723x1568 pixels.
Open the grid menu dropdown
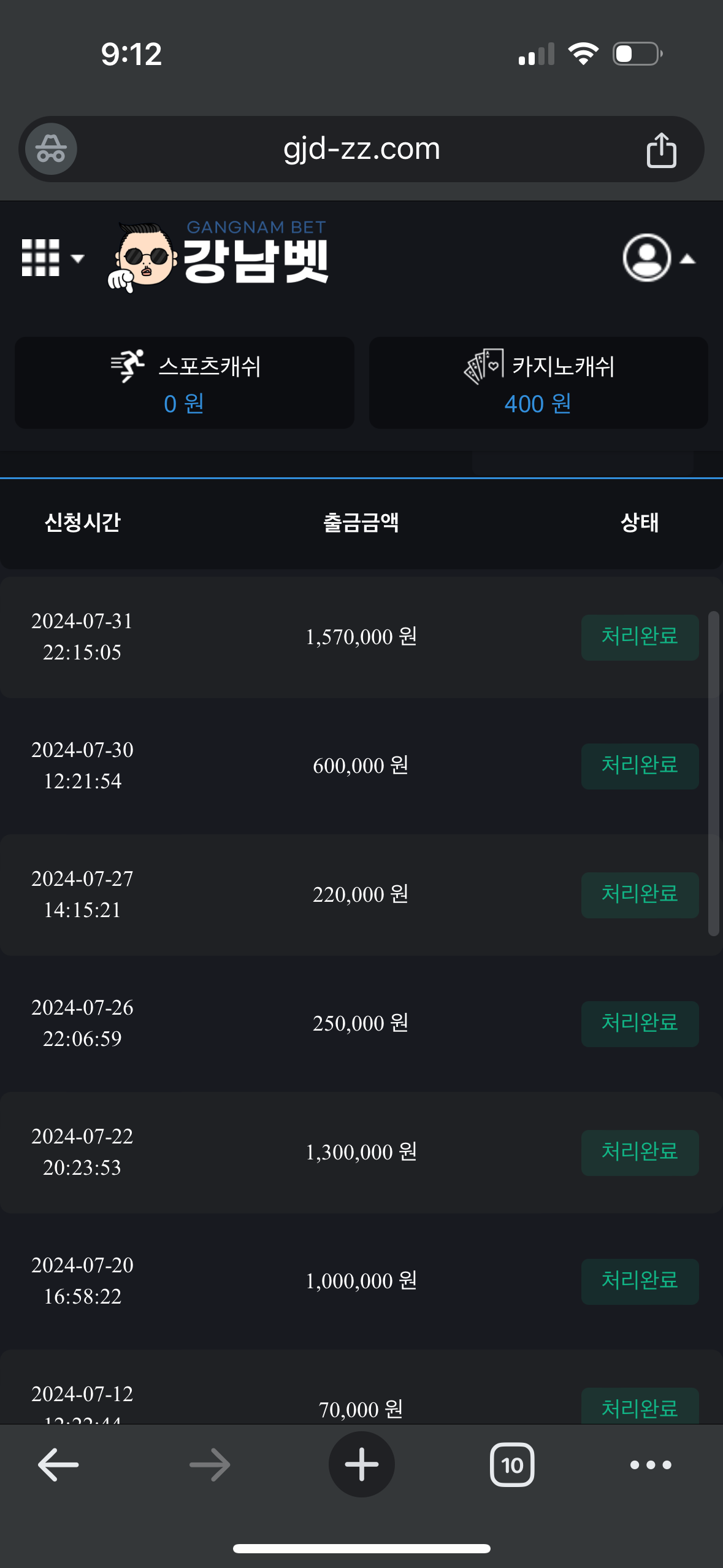52,258
